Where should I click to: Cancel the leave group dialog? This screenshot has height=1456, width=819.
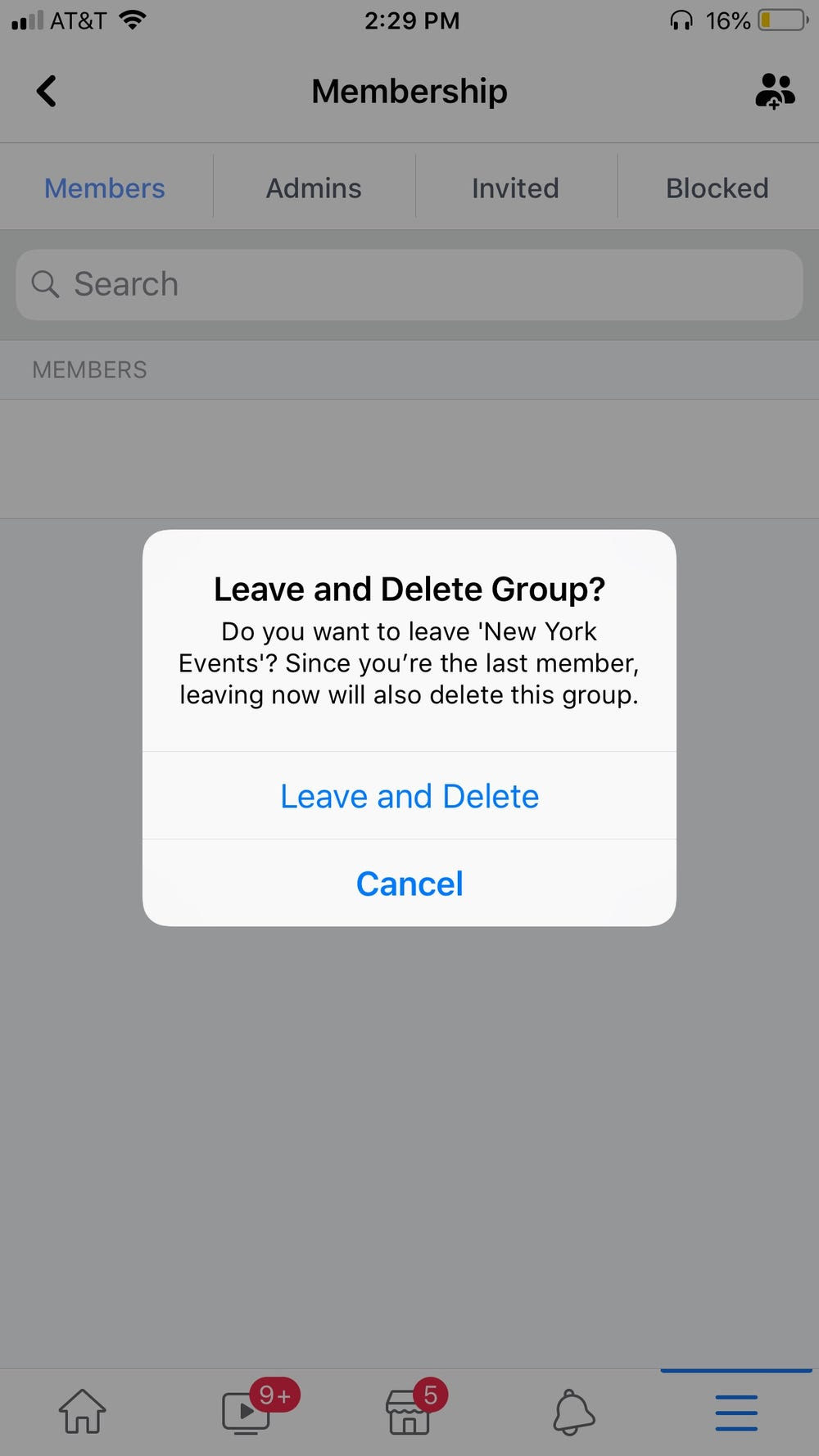coord(409,884)
